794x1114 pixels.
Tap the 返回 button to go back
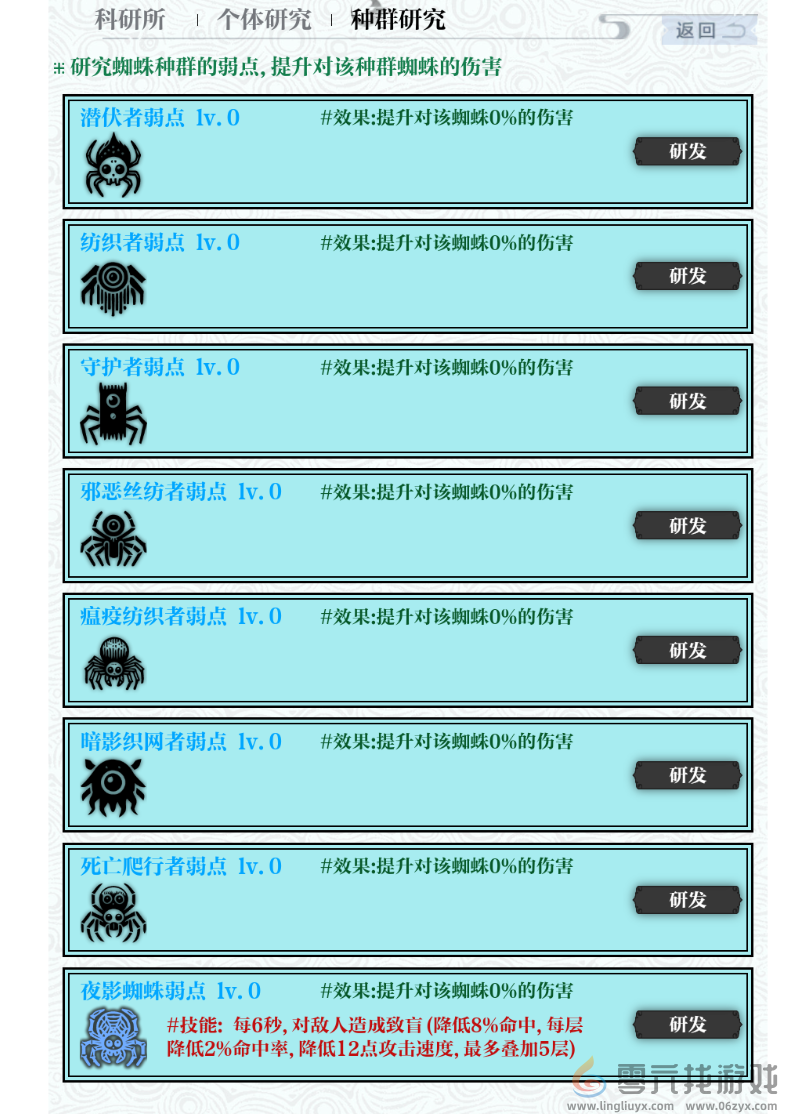709,30
